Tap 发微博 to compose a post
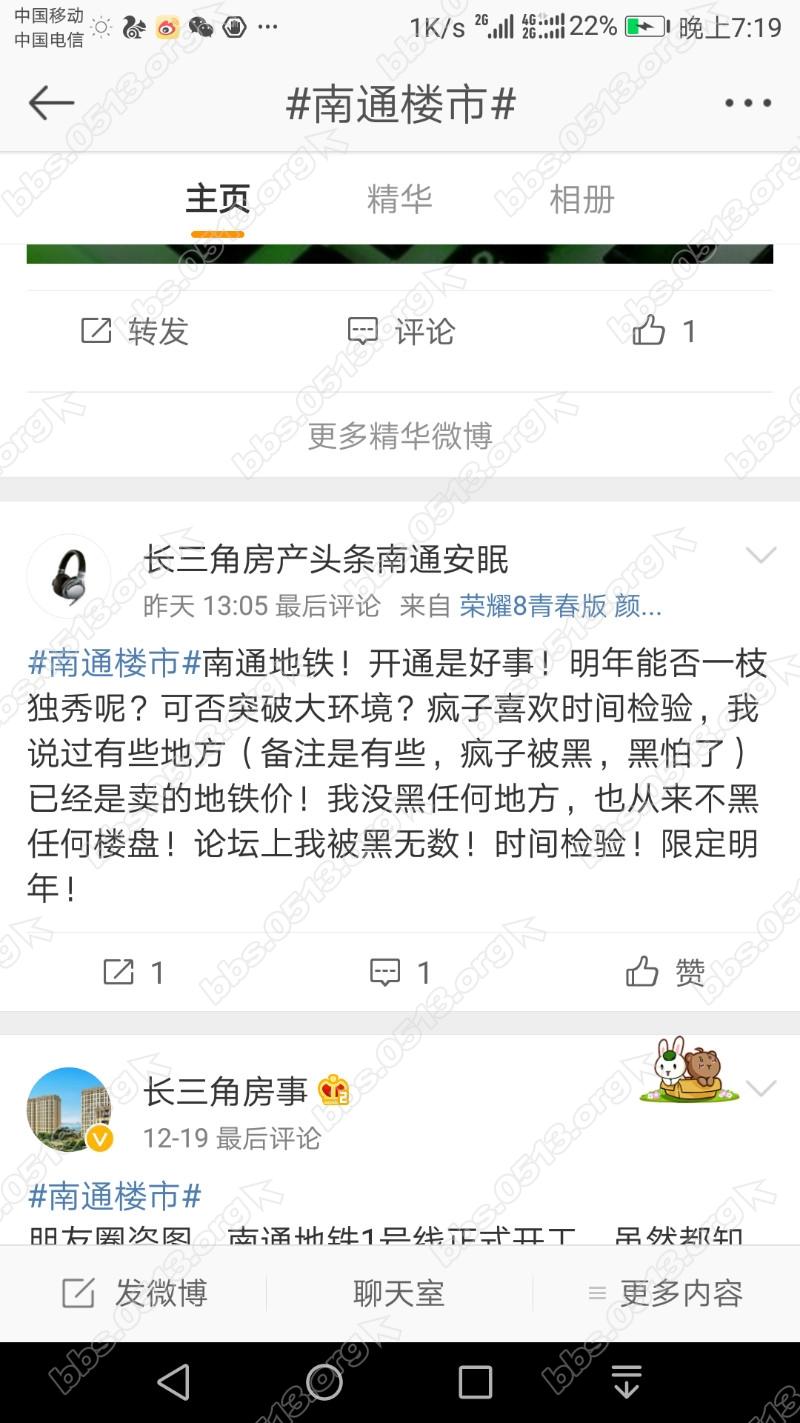Viewport: 800px width, 1423px height. coord(135,1293)
